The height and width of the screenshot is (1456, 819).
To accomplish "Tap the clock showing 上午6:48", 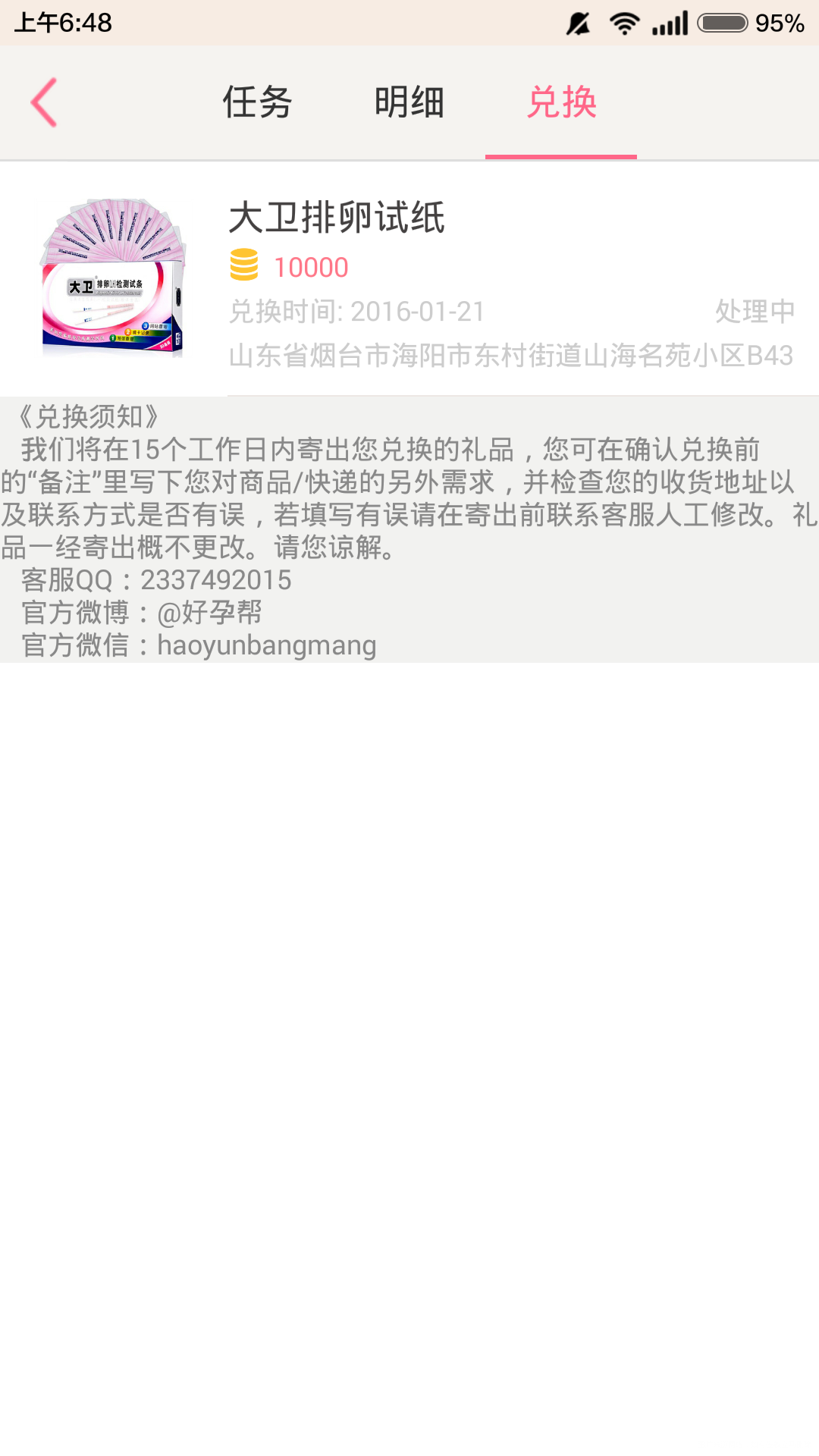I will pyautogui.click(x=64, y=23).
